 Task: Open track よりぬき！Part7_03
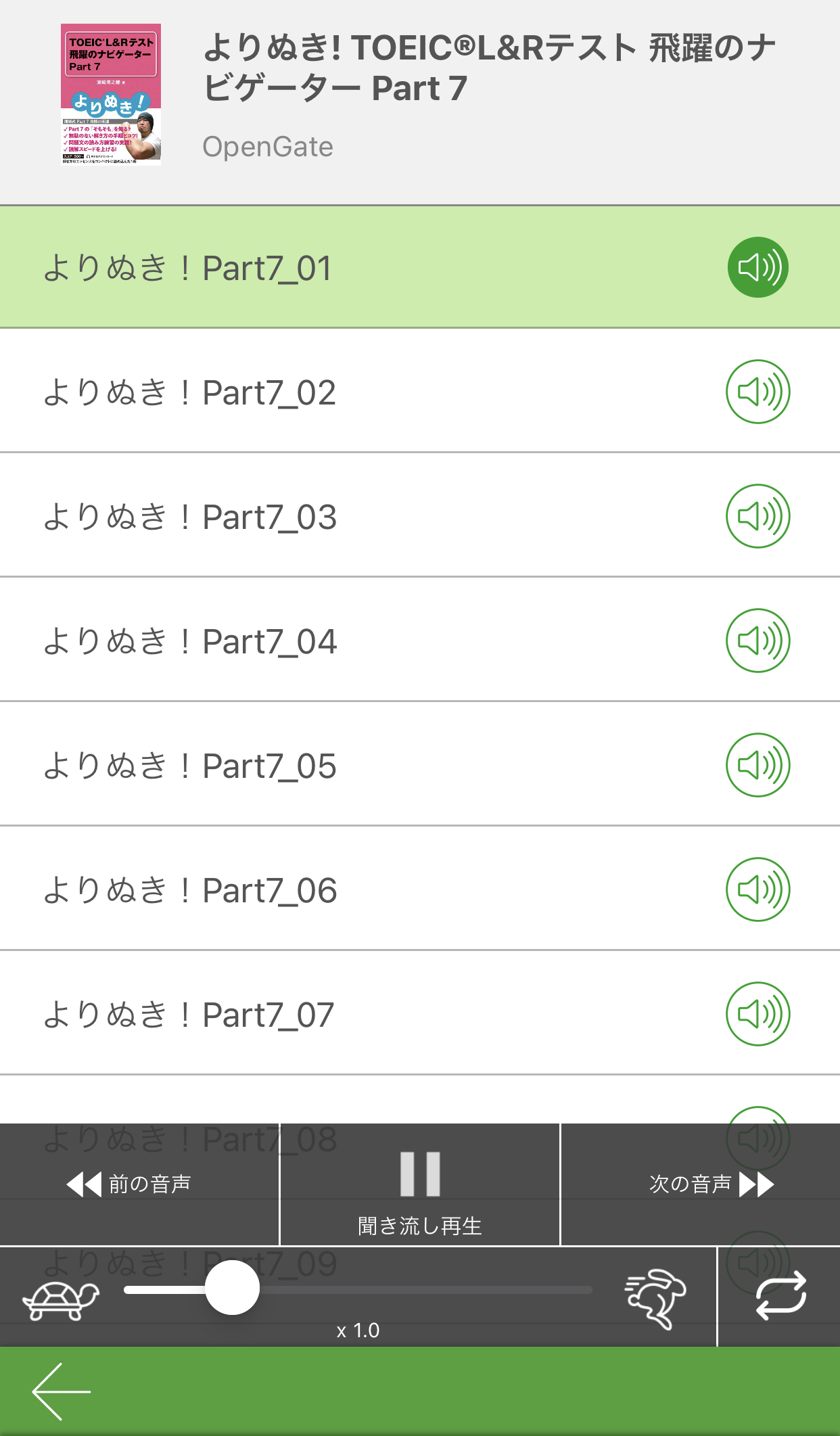click(x=191, y=517)
